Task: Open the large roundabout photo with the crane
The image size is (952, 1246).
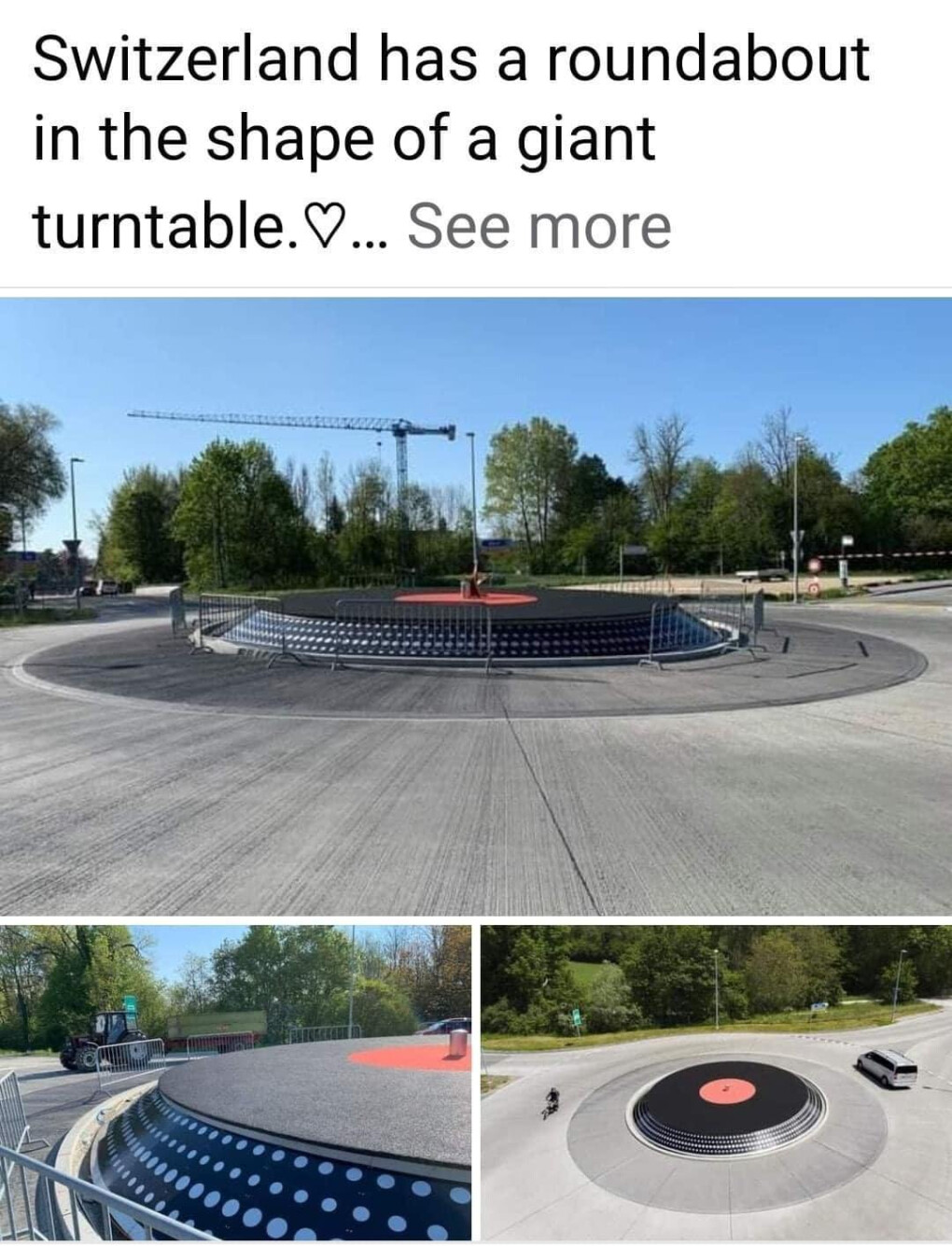Action: coord(476,607)
